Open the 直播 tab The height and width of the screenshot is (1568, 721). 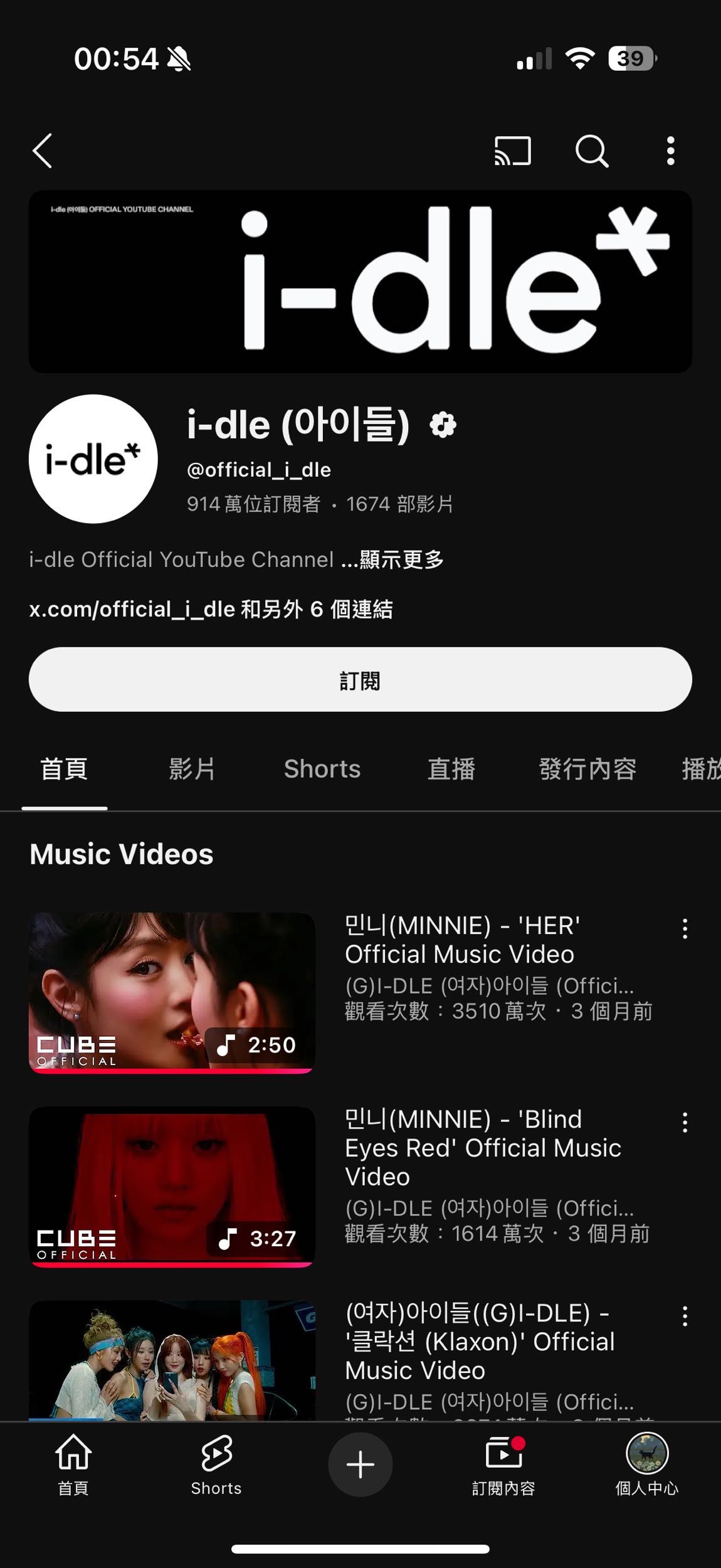[451, 769]
